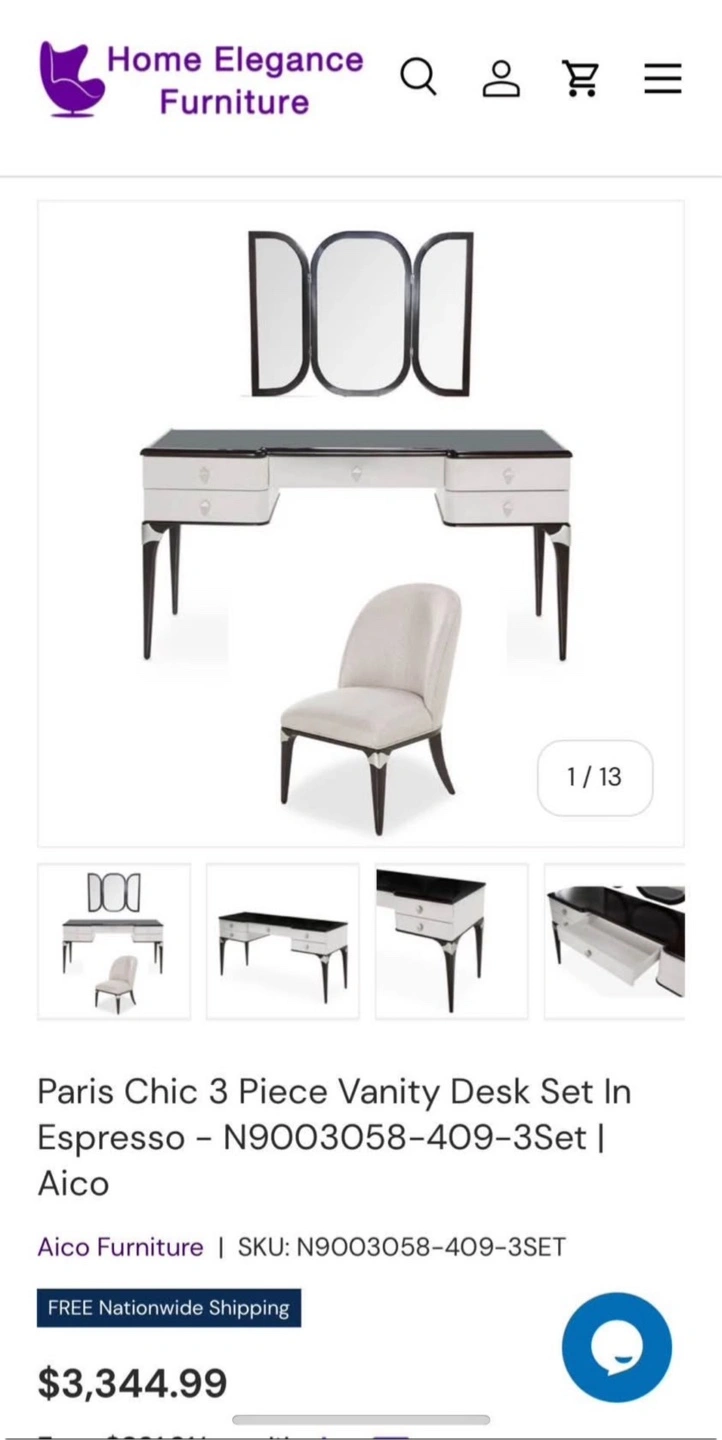View the shopping cart
The height and width of the screenshot is (1440, 722).
(x=580, y=78)
